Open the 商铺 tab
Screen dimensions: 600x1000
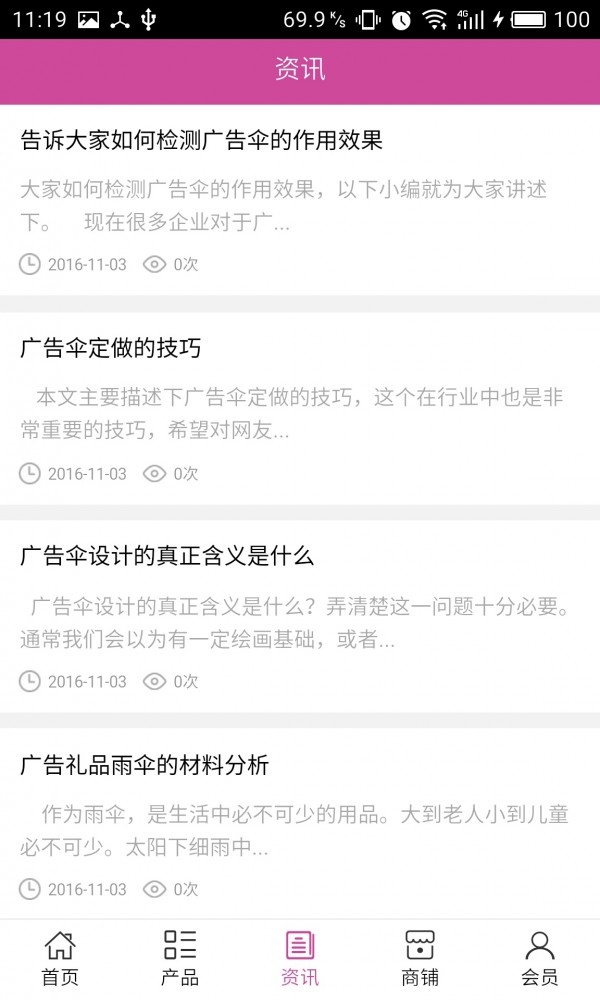tap(420, 958)
